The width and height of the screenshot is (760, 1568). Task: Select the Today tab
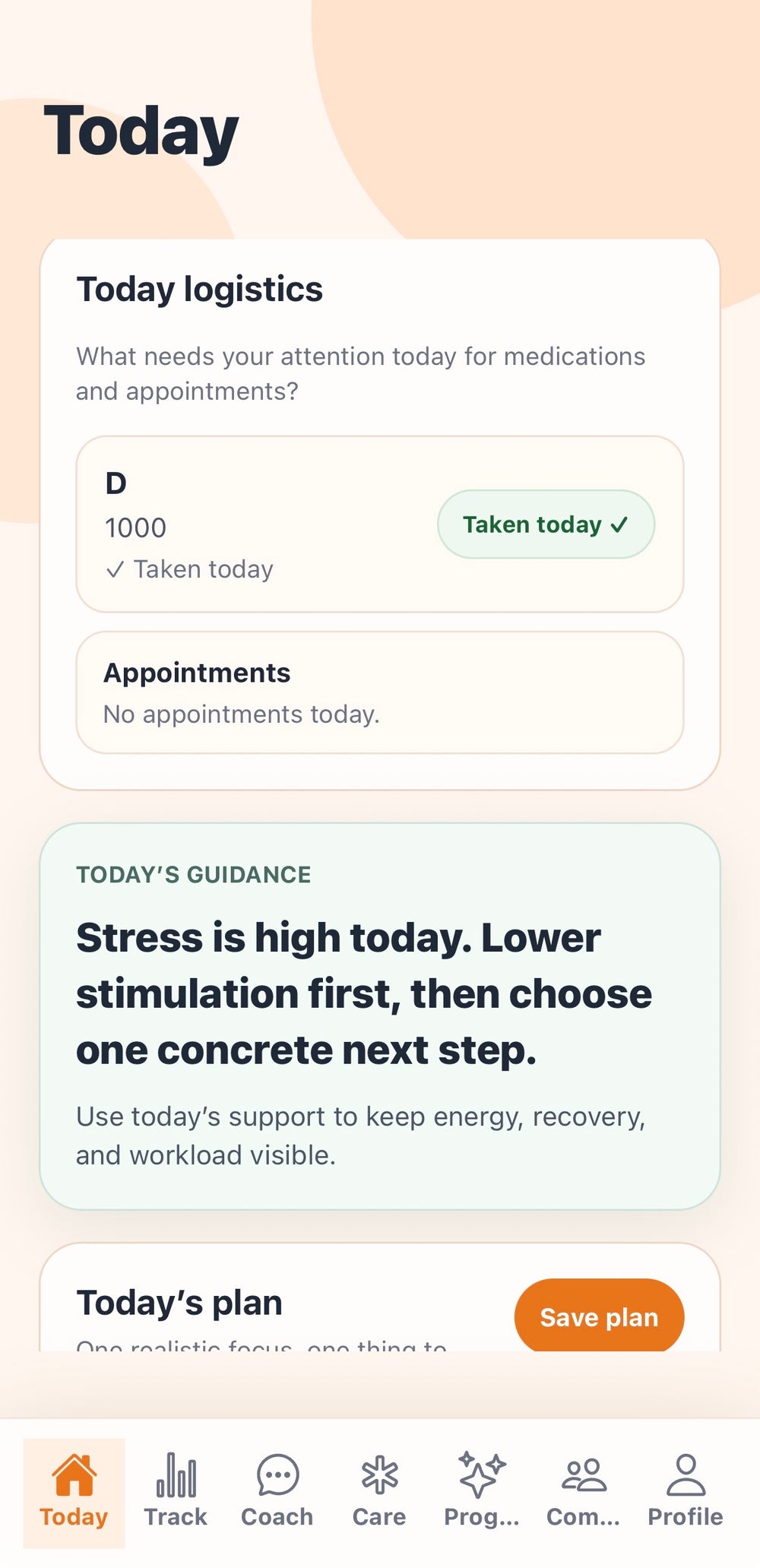coord(74,1493)
